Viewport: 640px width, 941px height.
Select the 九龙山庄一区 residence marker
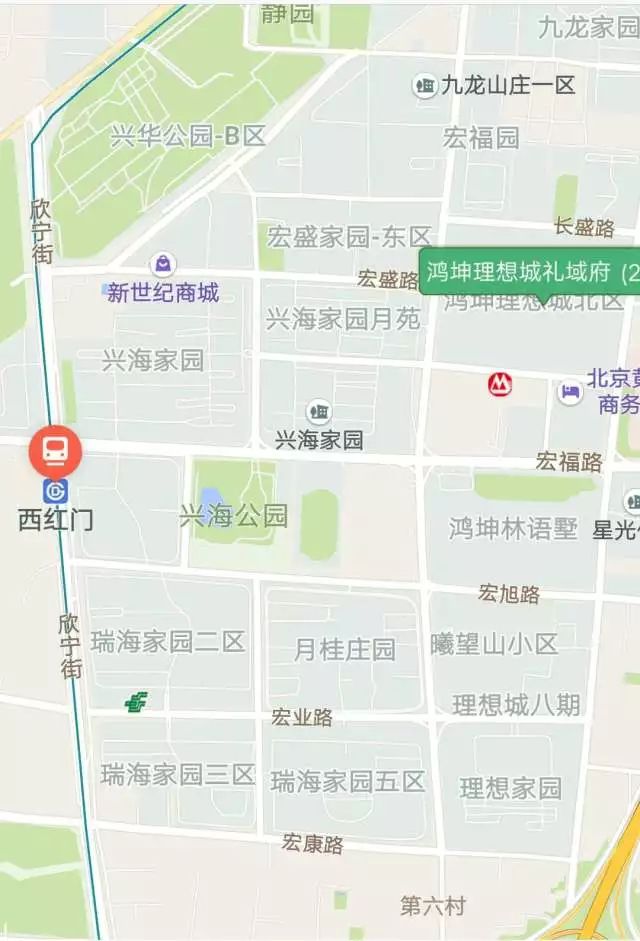coord(426,86)
